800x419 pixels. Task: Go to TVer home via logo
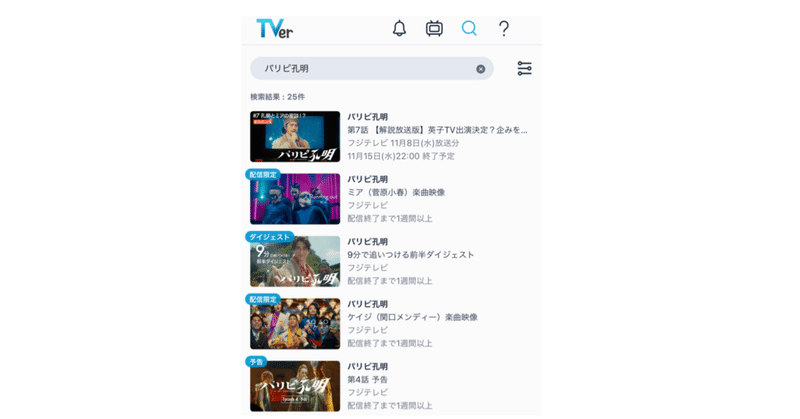pyautogui.click(x=274, y=28)
